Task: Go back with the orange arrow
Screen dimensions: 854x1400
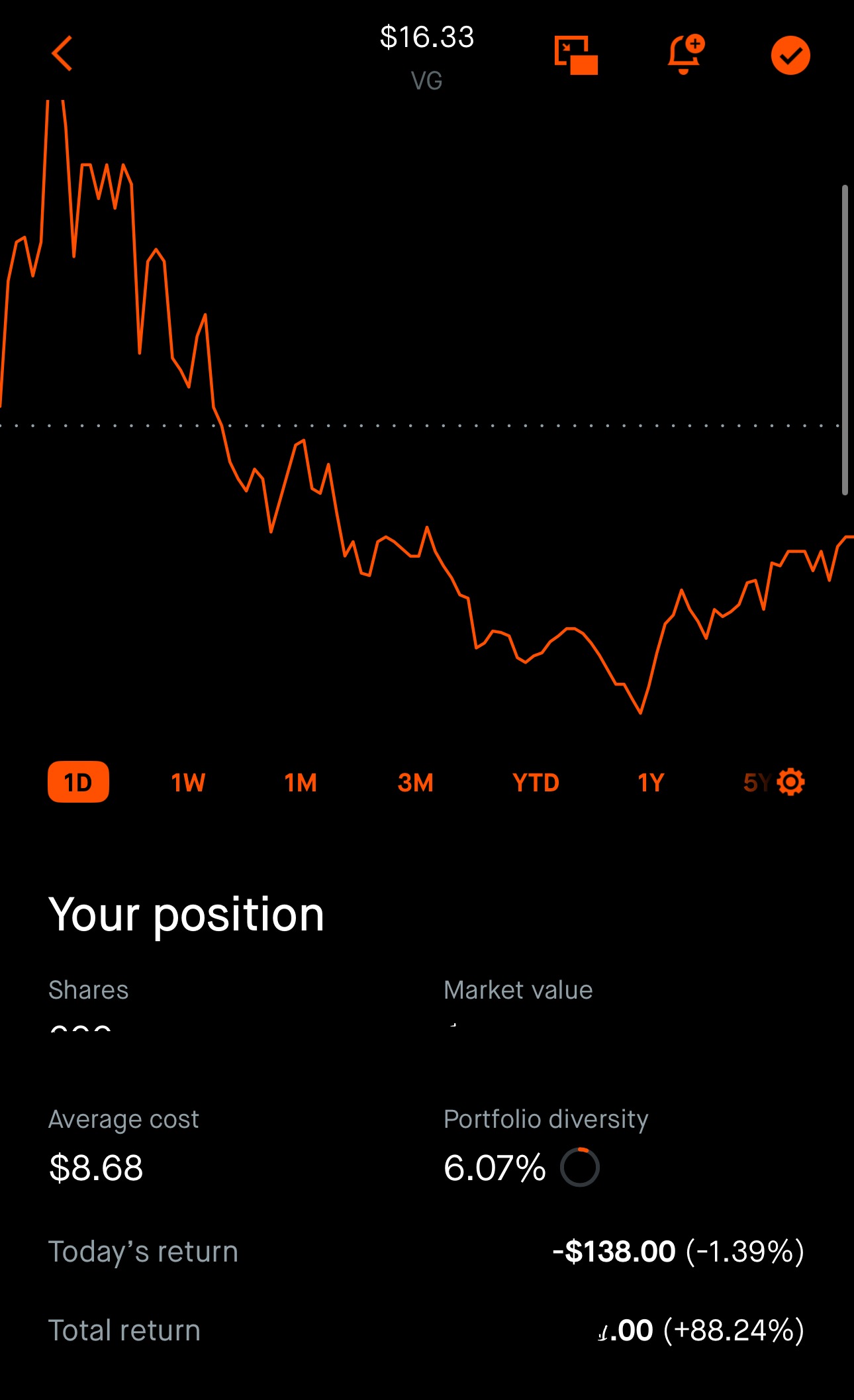Action: pos(62,54)
